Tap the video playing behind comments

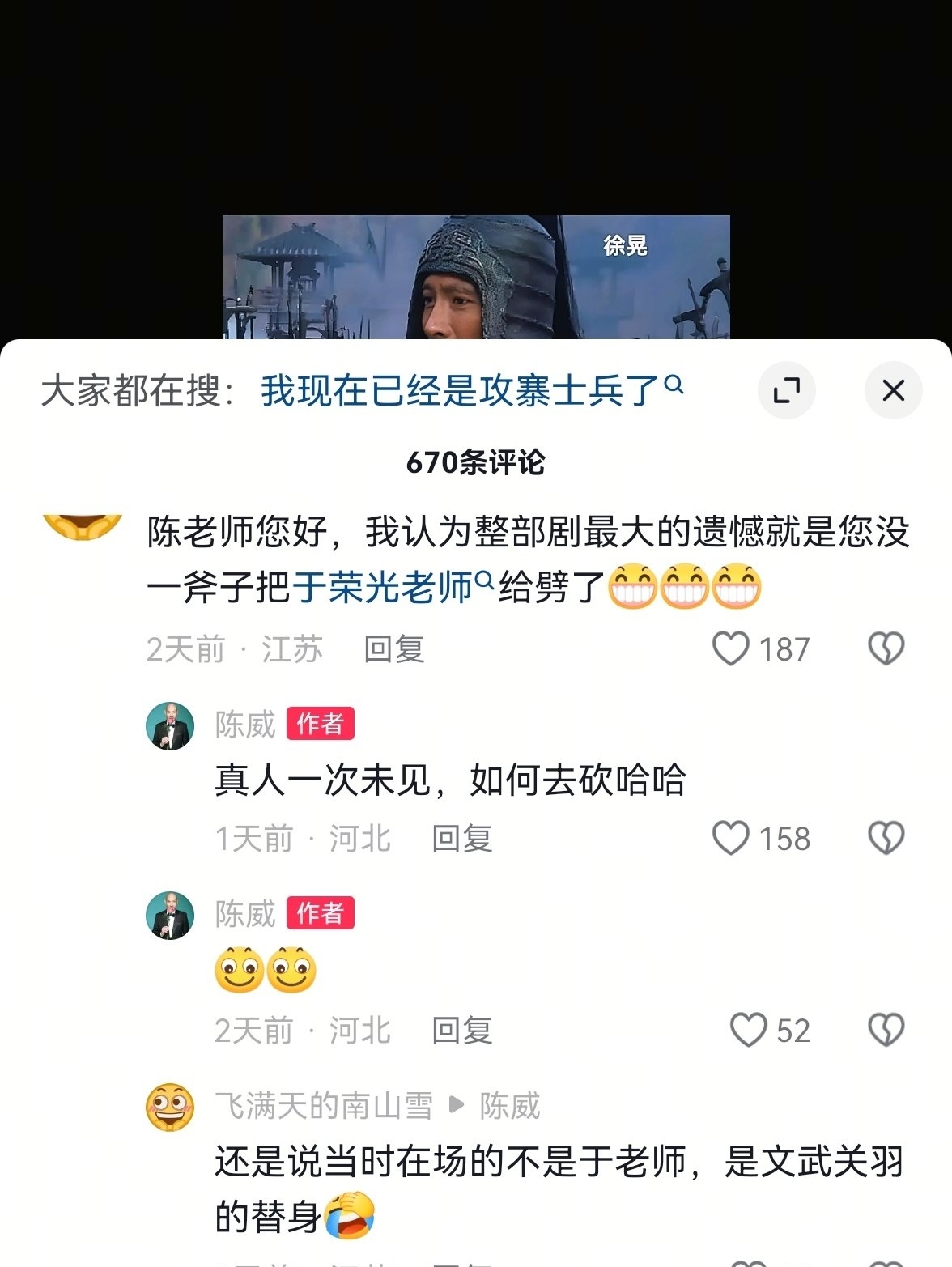[476, 276]
